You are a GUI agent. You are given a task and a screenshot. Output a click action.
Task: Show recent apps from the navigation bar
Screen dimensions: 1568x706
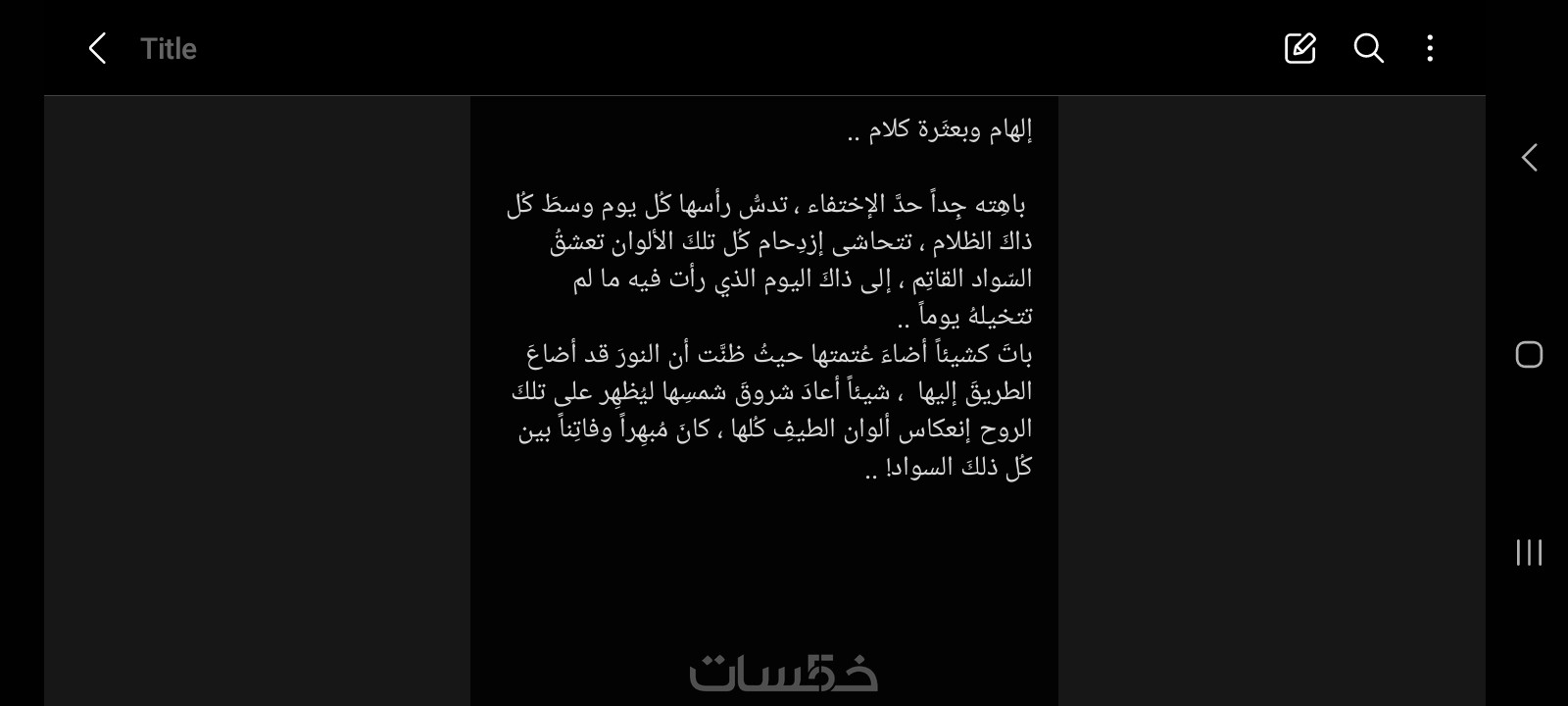1529,552
